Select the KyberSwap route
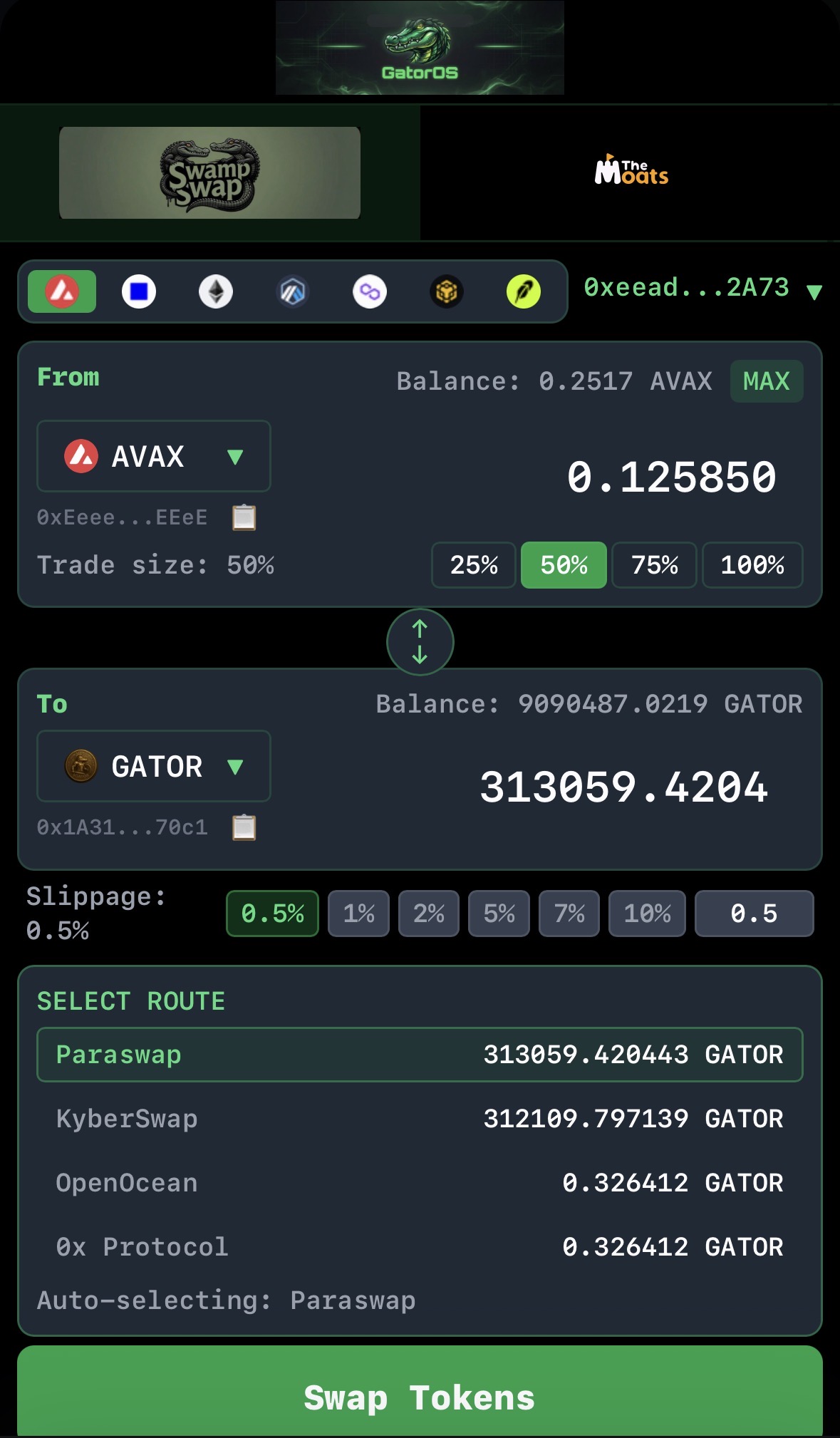 point(420,1119)
